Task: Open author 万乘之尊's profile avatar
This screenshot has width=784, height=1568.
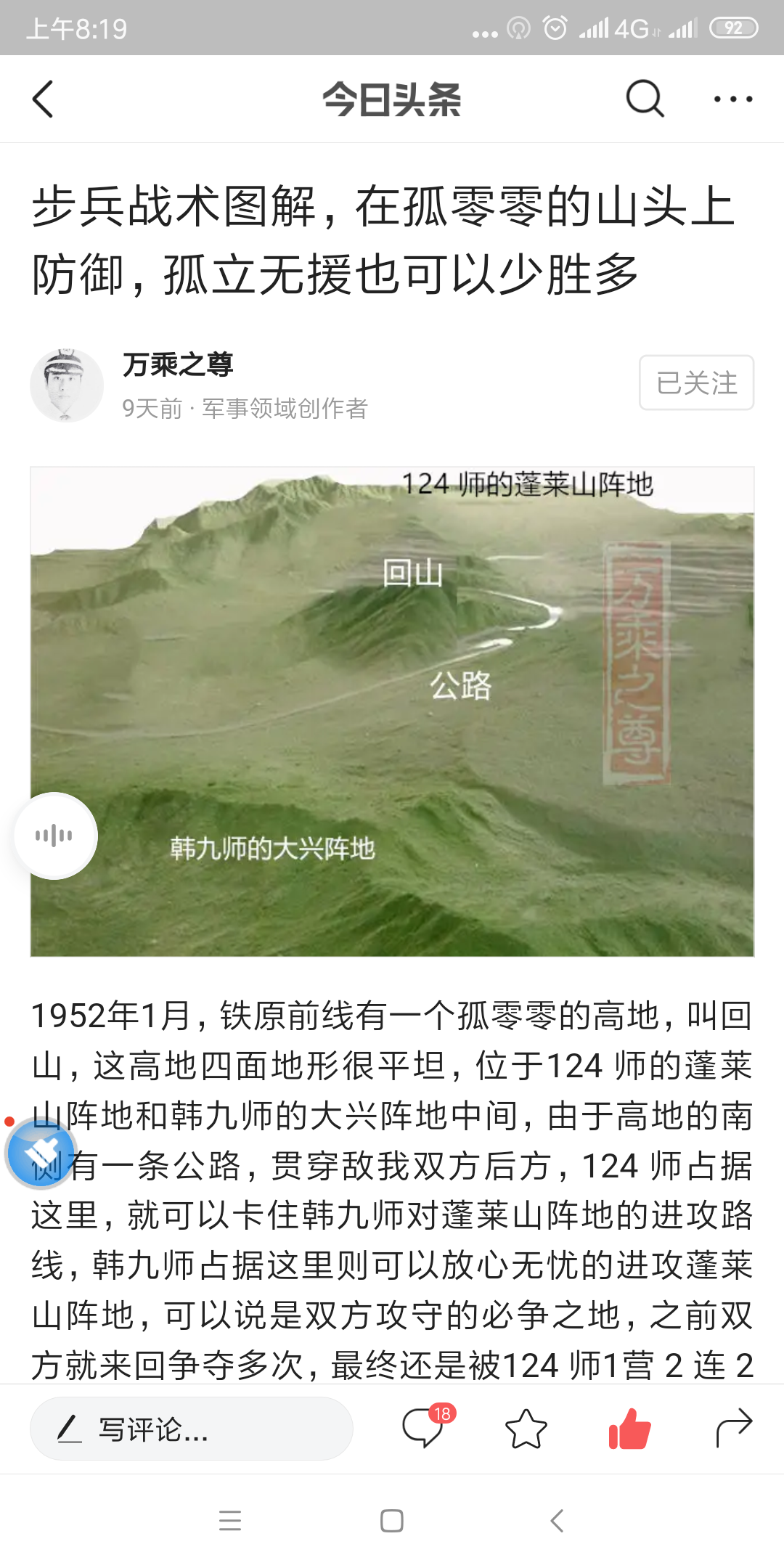Action: pyautogui.click(x=66, y=385)
